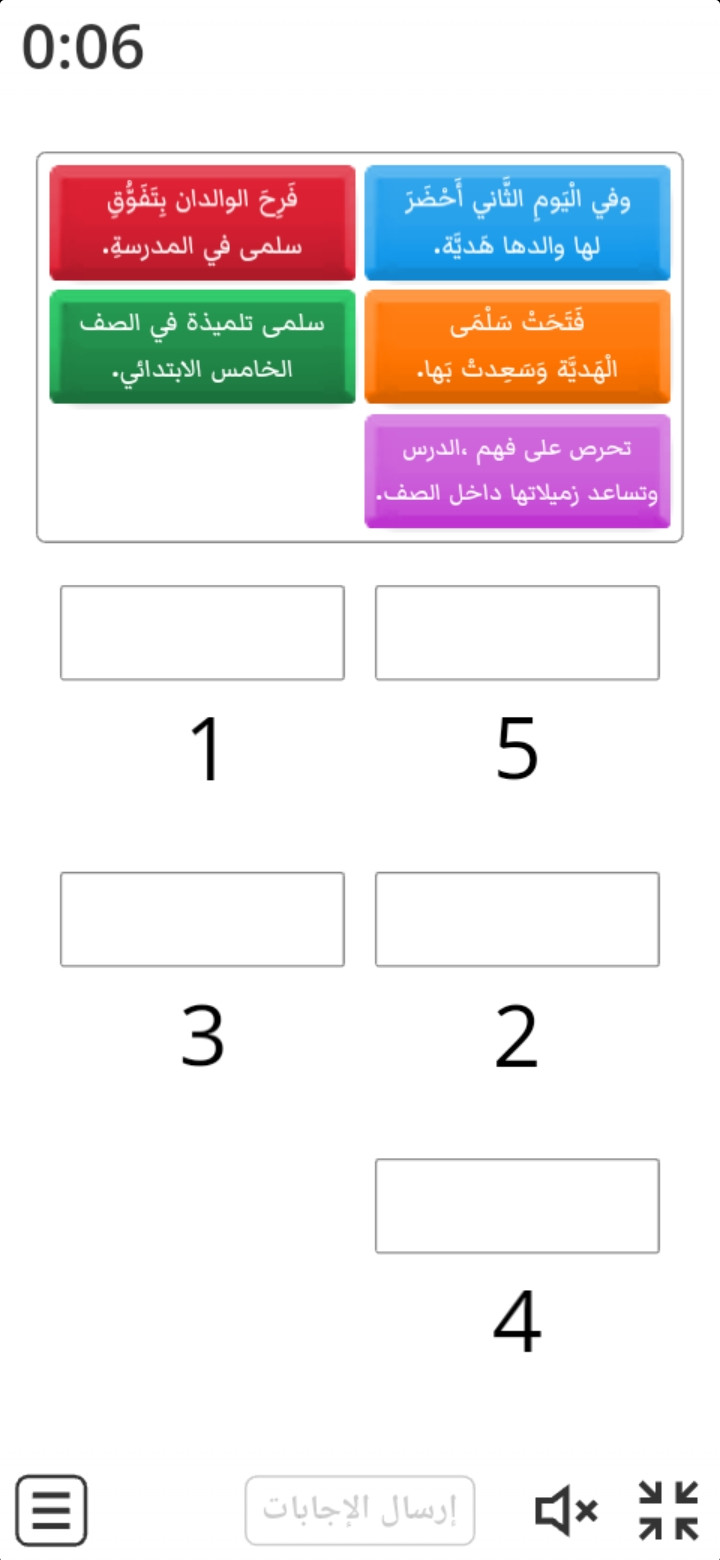Select the blue tile about the gift
The width and height of the screenshot is (720, 1560).
517,222
